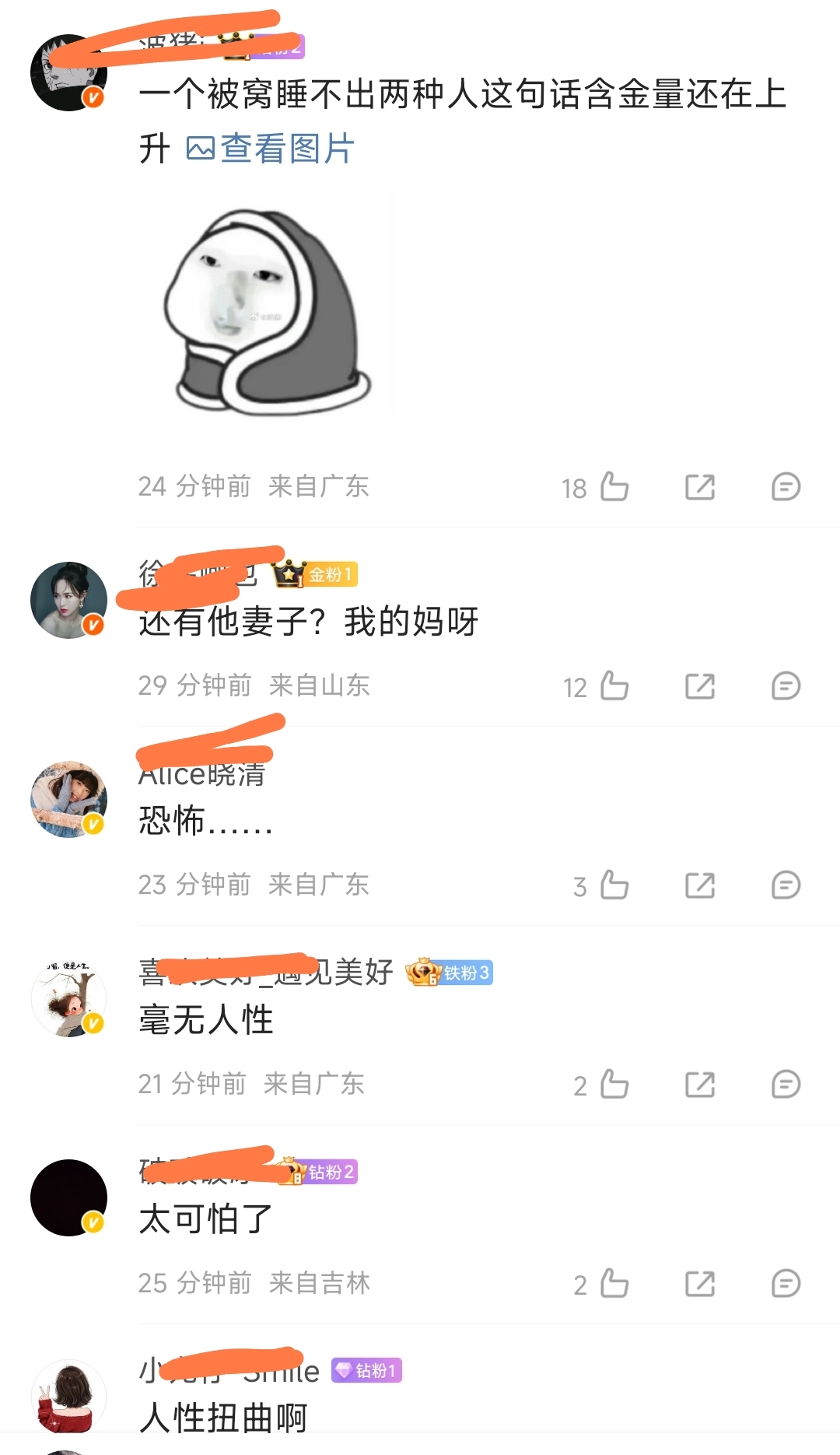Image resolution: width=840 pixels, height=1455 pixels.
Task: Like the comment 太可怕了
Action: pyautogui.click(x=614, y=1284)
